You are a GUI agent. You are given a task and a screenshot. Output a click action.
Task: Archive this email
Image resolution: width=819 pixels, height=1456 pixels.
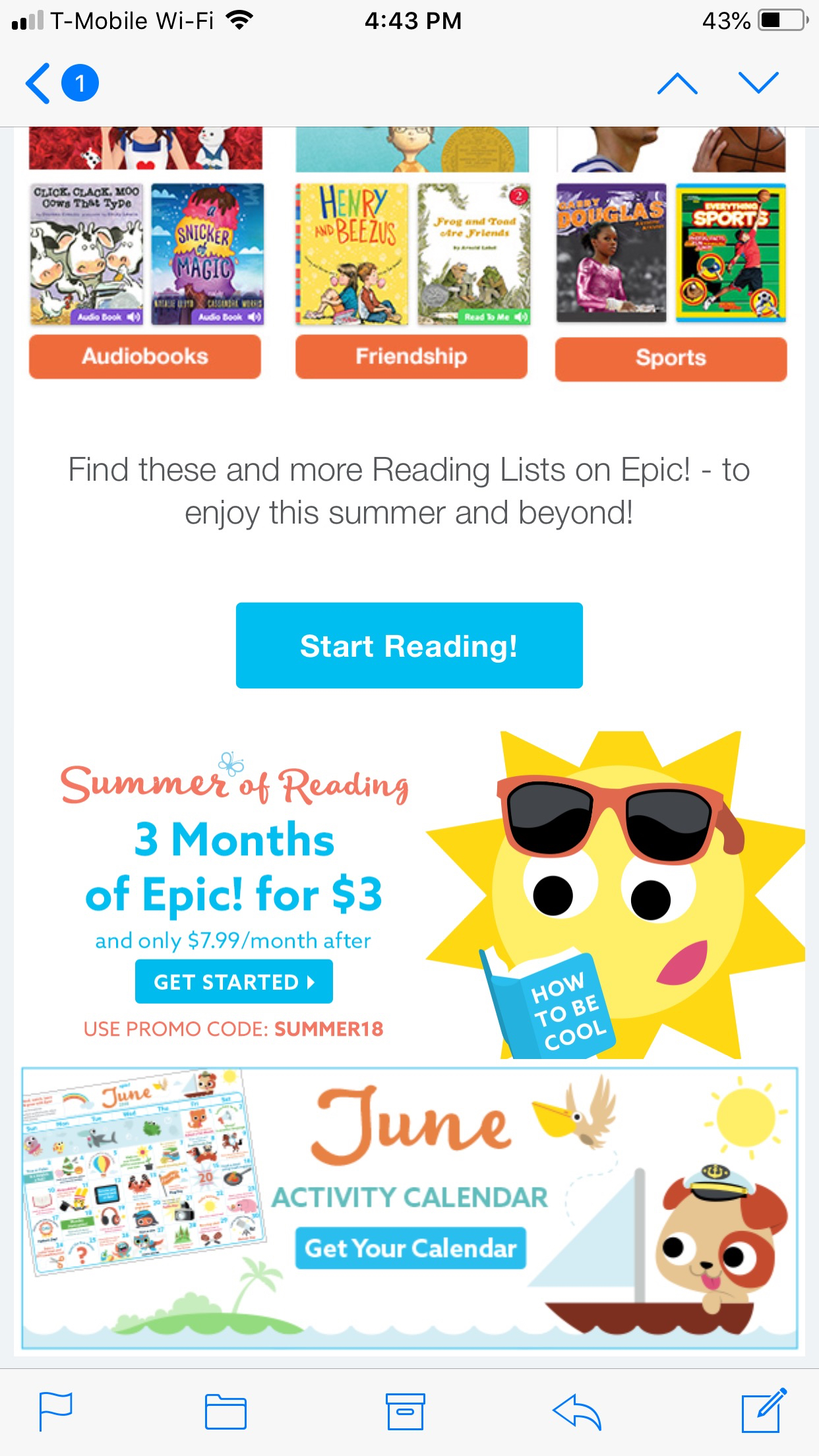click(x=405, y=1412)
